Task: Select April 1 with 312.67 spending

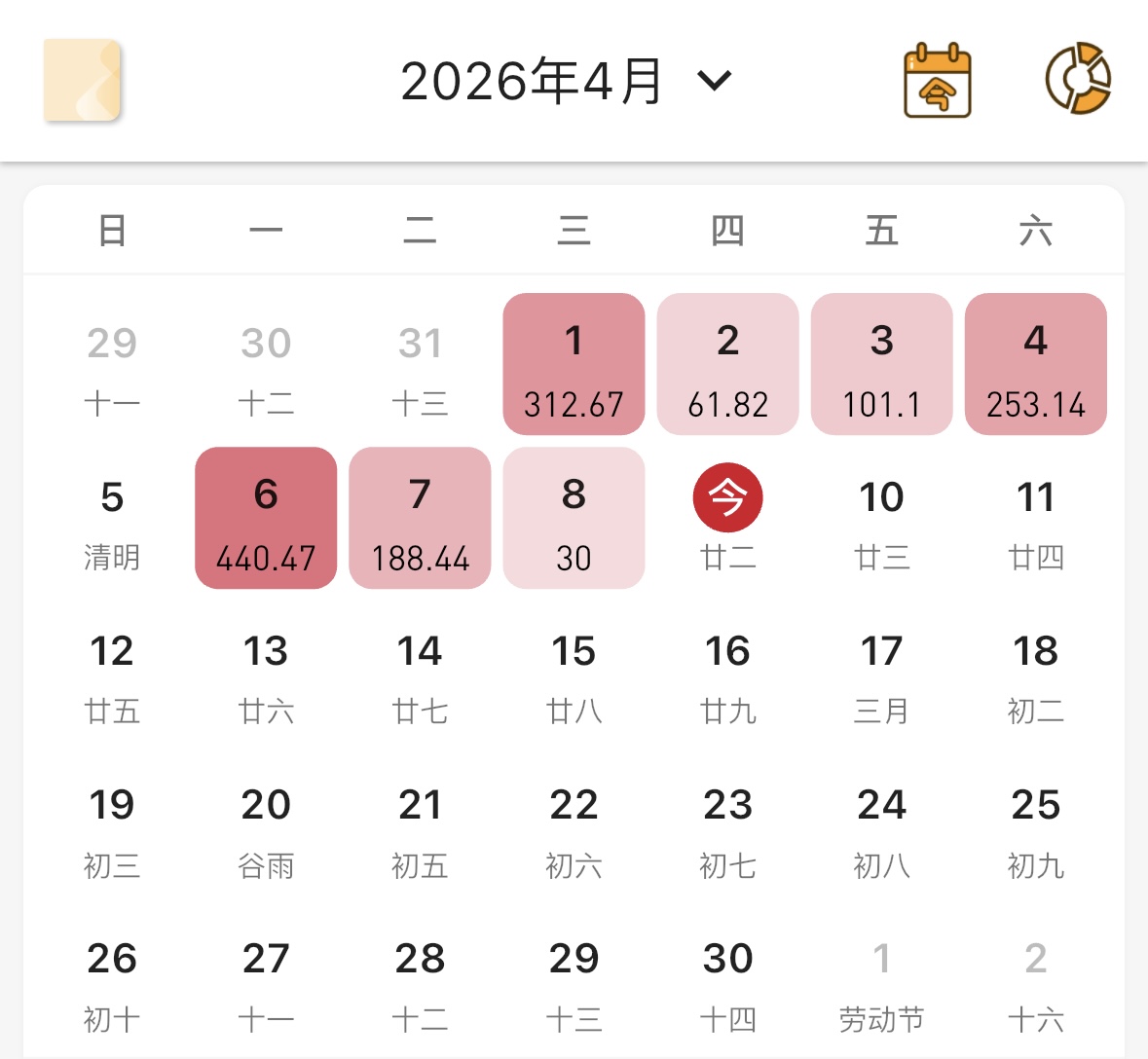Action: [574, 364]
